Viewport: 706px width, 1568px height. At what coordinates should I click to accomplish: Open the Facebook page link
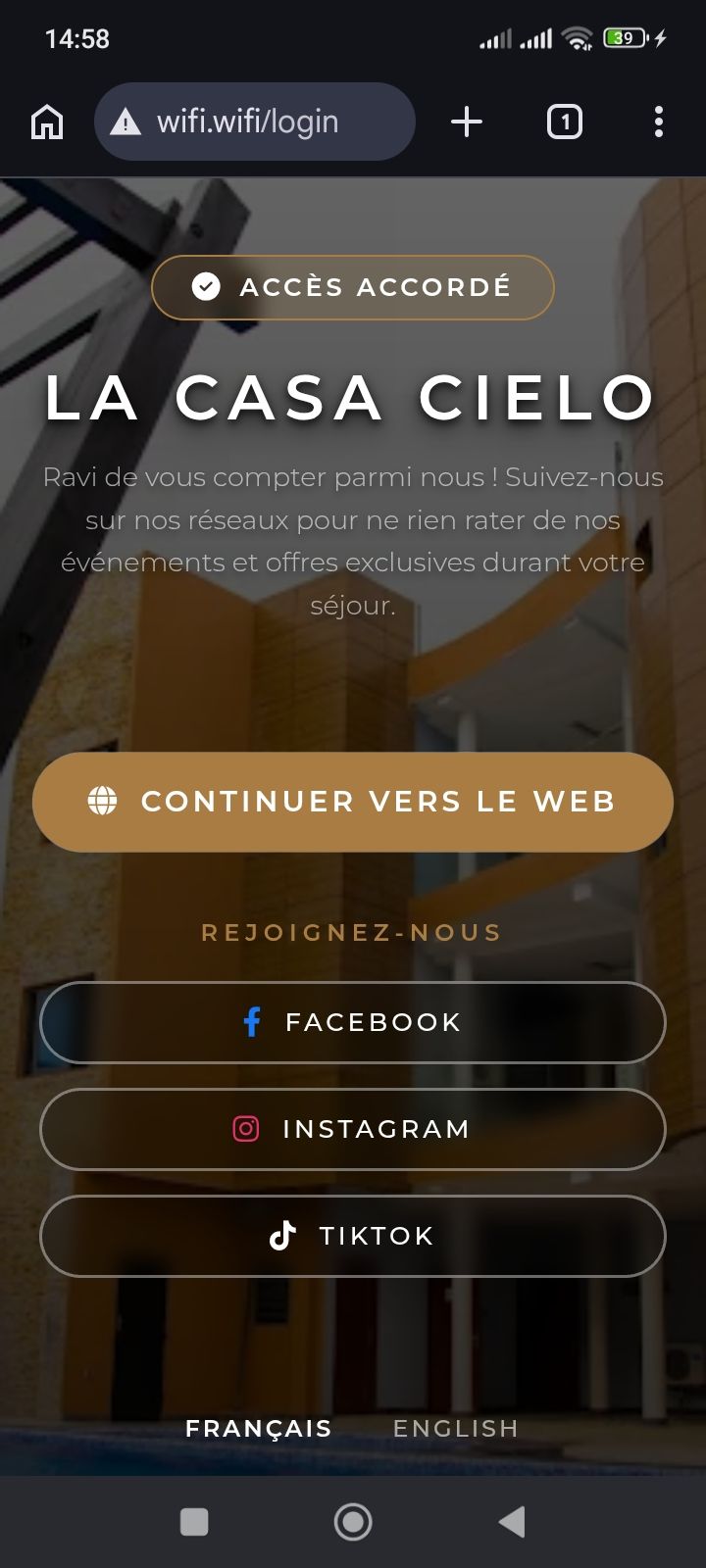coord(353,1022)
